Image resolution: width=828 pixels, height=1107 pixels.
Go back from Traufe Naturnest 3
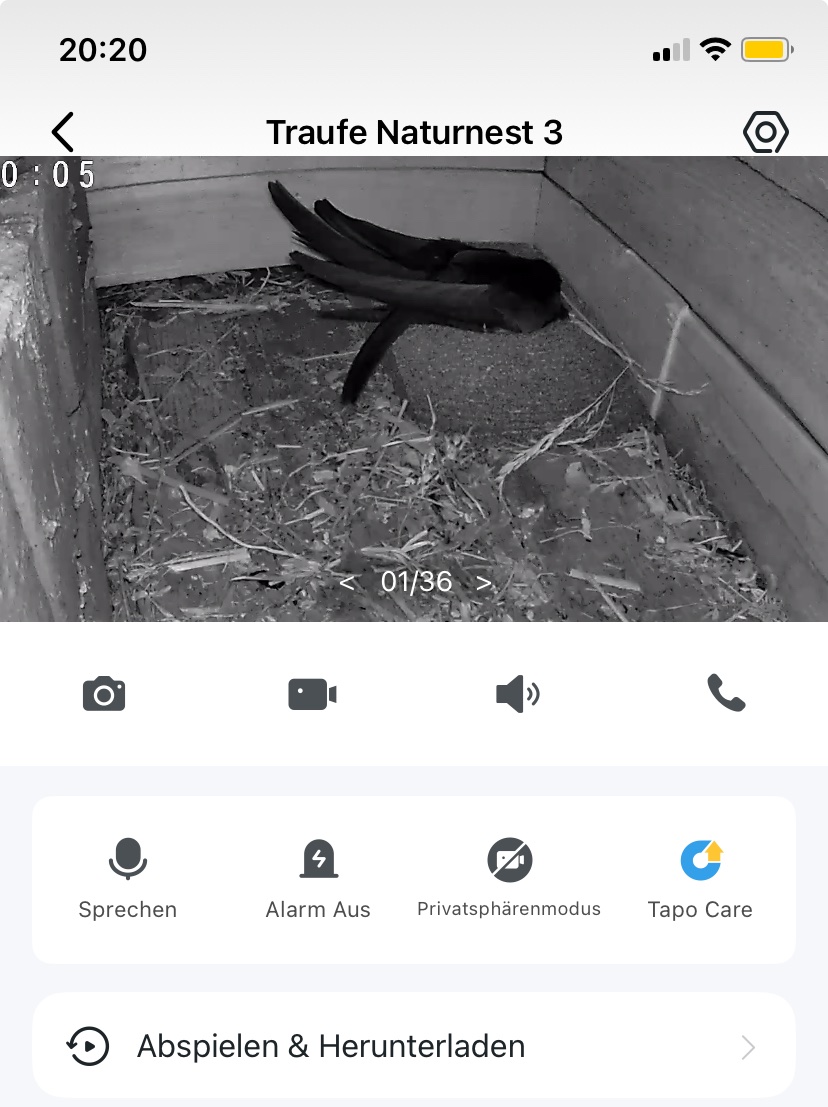63,132
